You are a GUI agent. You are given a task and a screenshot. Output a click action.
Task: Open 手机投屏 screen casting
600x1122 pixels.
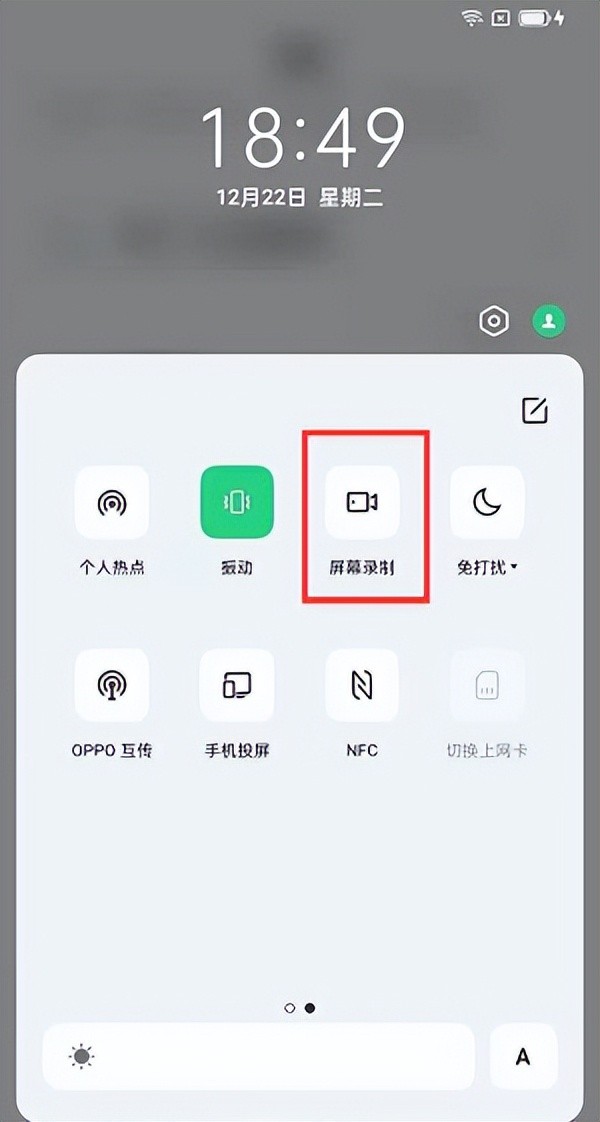point(237,686)
